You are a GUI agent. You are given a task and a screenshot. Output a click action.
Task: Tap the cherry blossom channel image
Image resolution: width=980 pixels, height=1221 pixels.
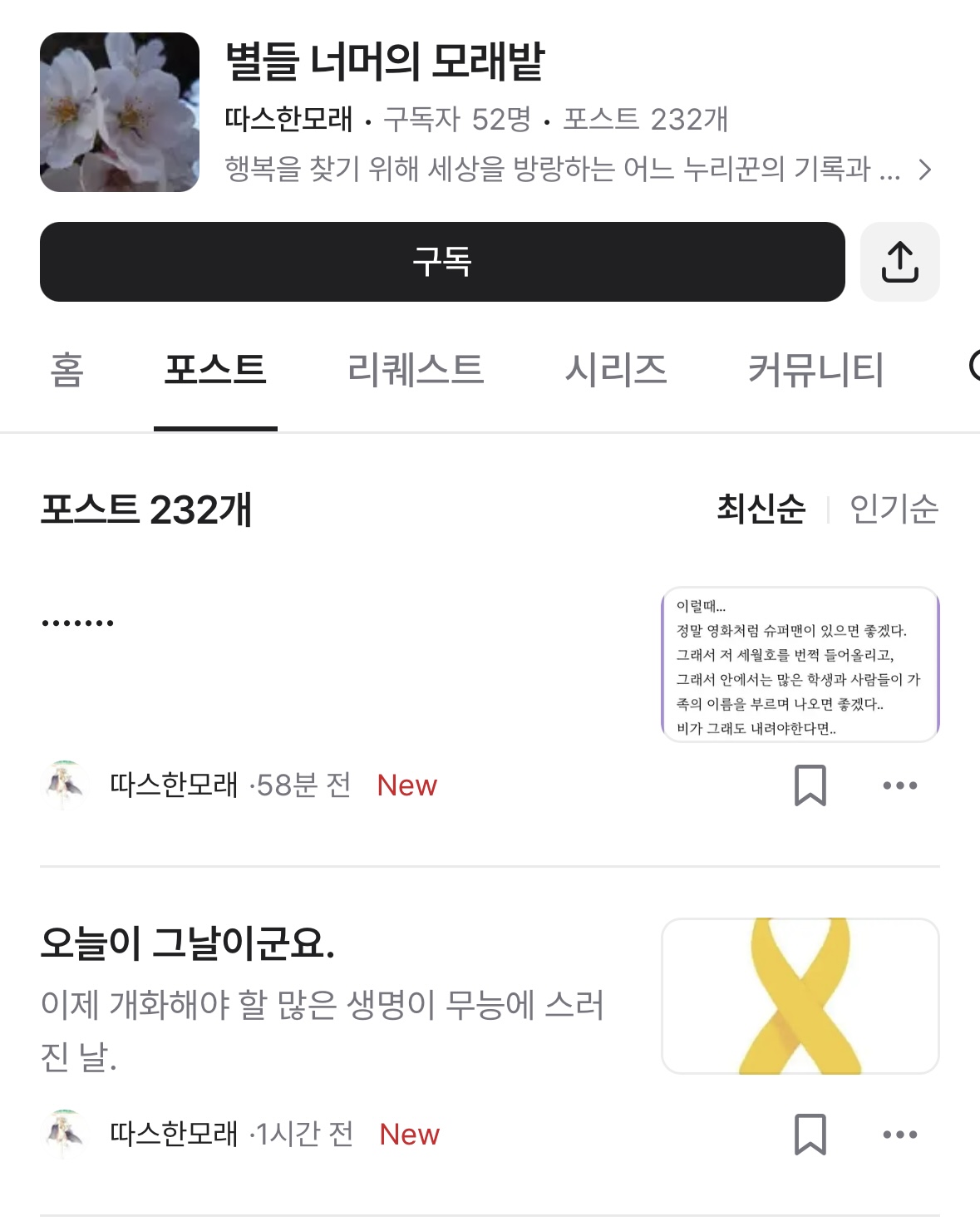point(120,112)
